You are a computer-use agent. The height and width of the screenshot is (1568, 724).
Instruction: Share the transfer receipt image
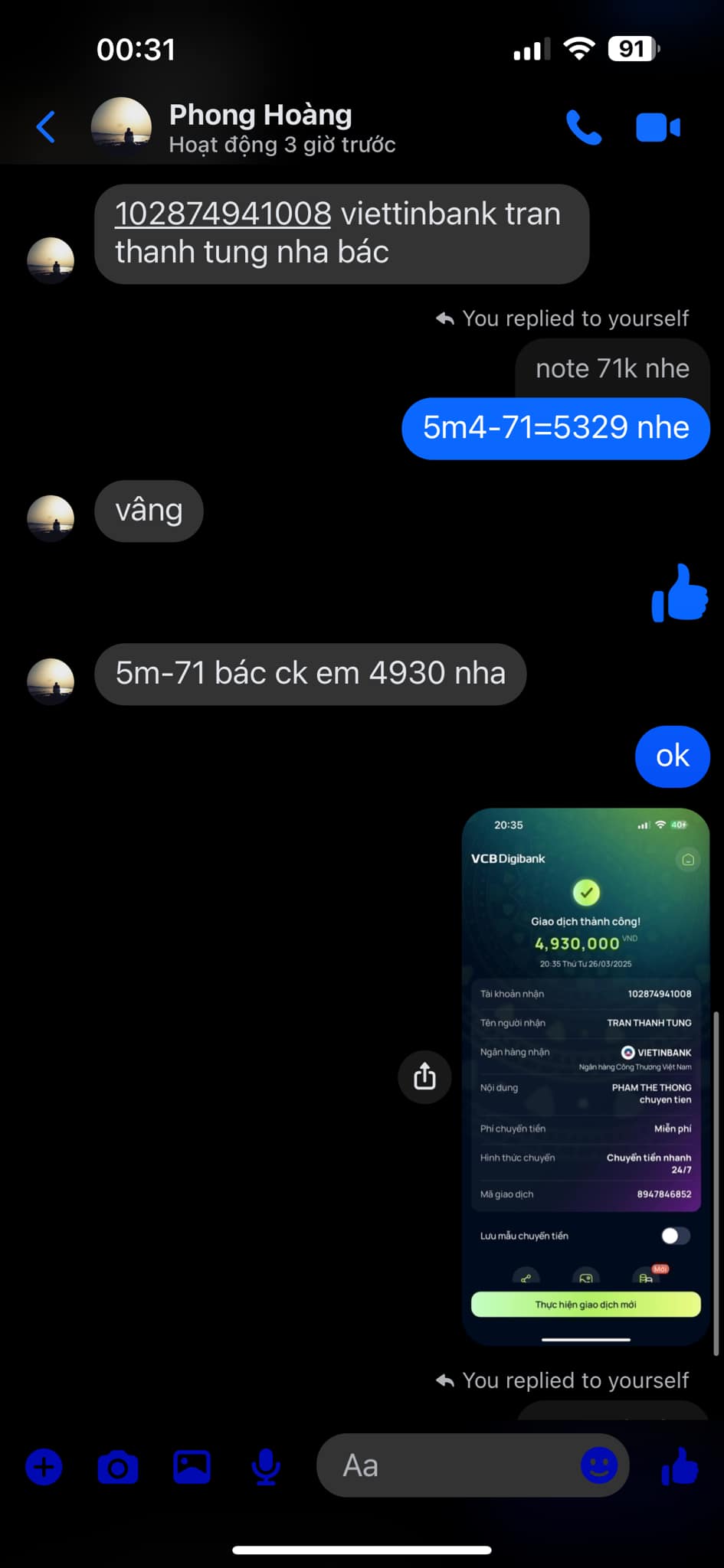pyautogui.click(x=424, y=1076)
